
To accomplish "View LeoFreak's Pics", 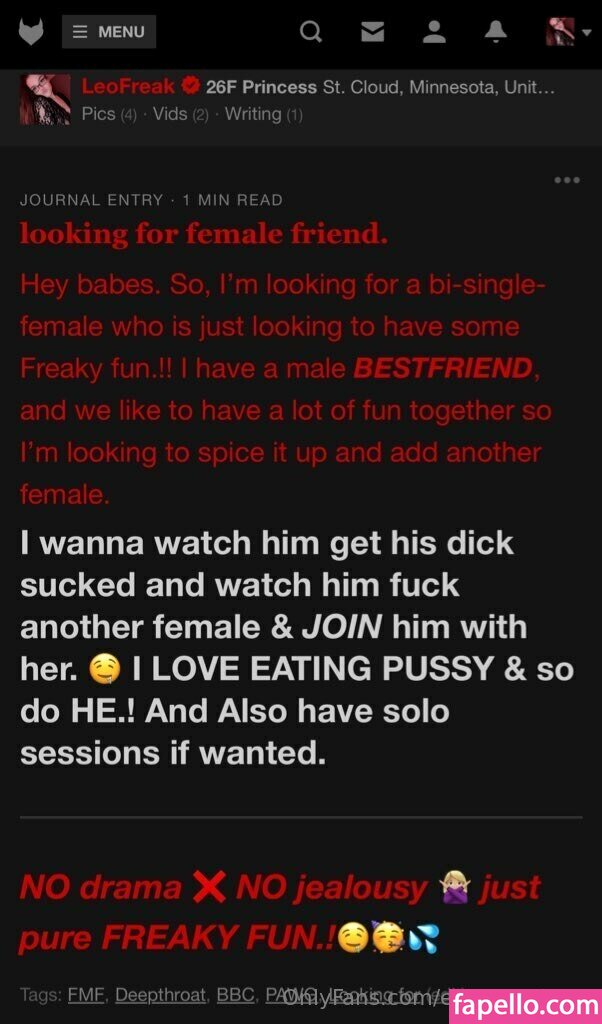I will (x=99, y=114).
